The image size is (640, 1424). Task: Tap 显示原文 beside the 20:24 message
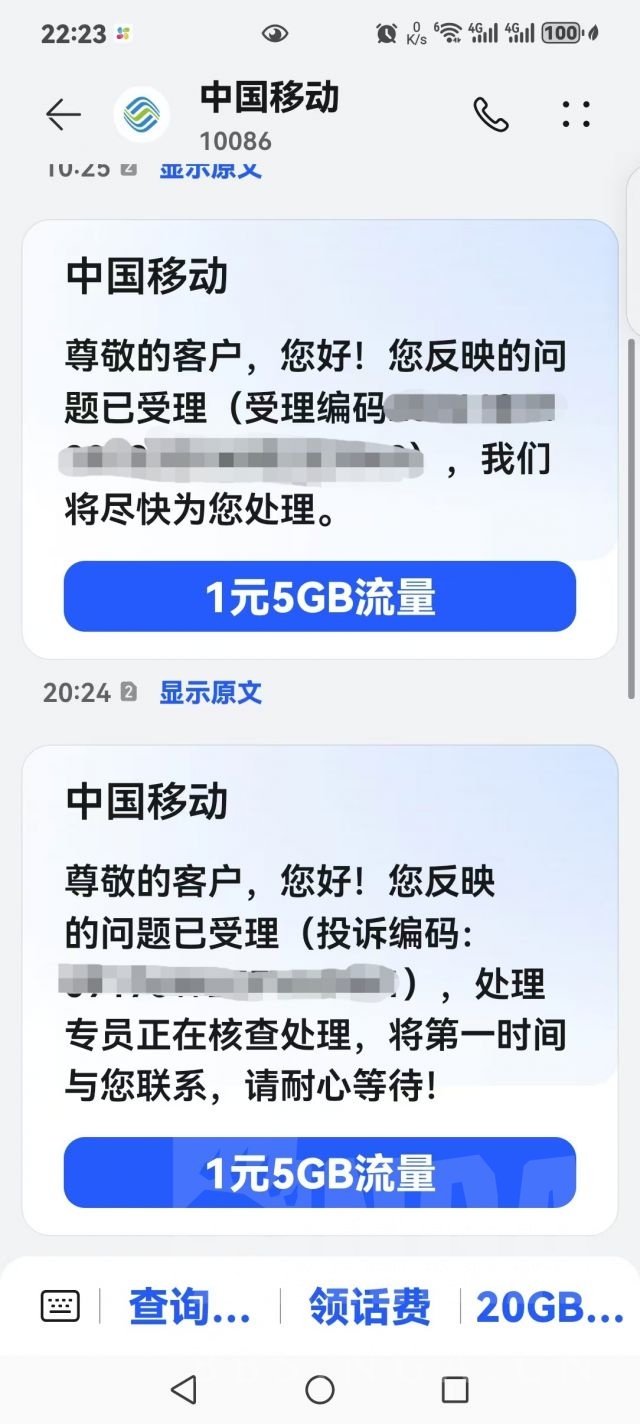[210, 692]
